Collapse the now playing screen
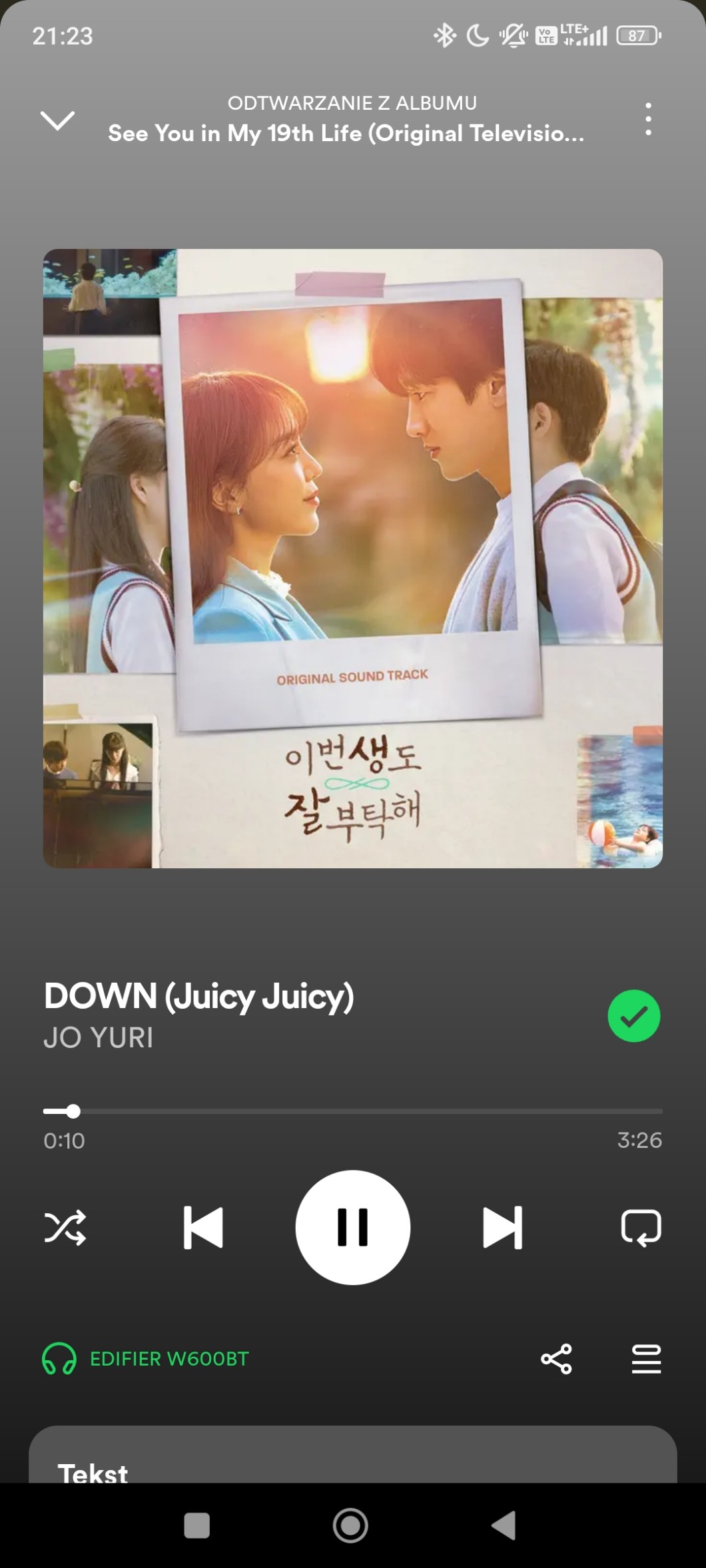Image resolution: width=706 pixels, height=1568 pixels. (57, 121)
